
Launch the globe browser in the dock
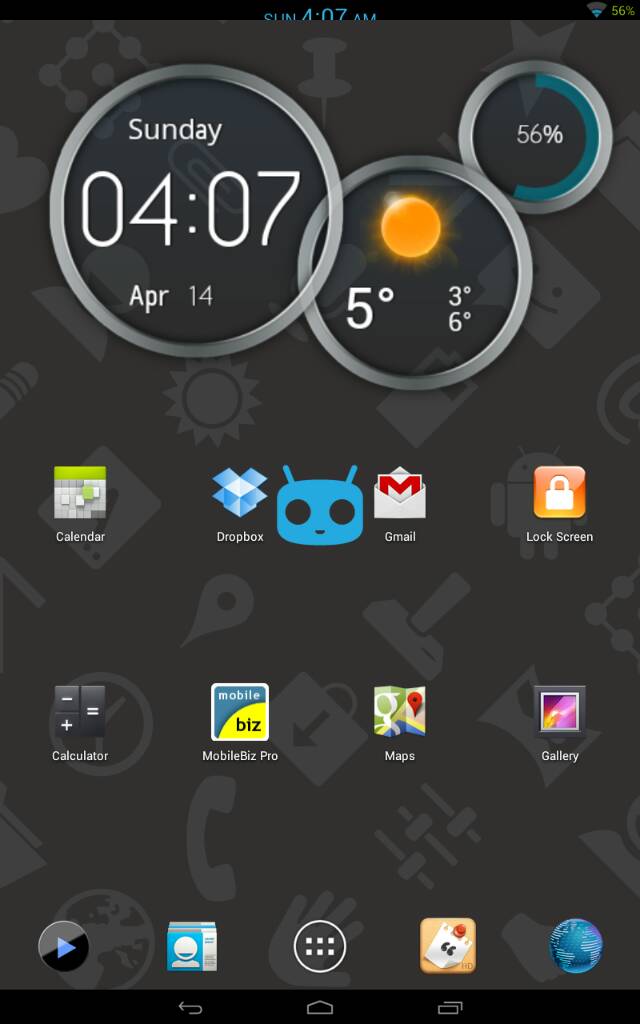tap(576, 946)
